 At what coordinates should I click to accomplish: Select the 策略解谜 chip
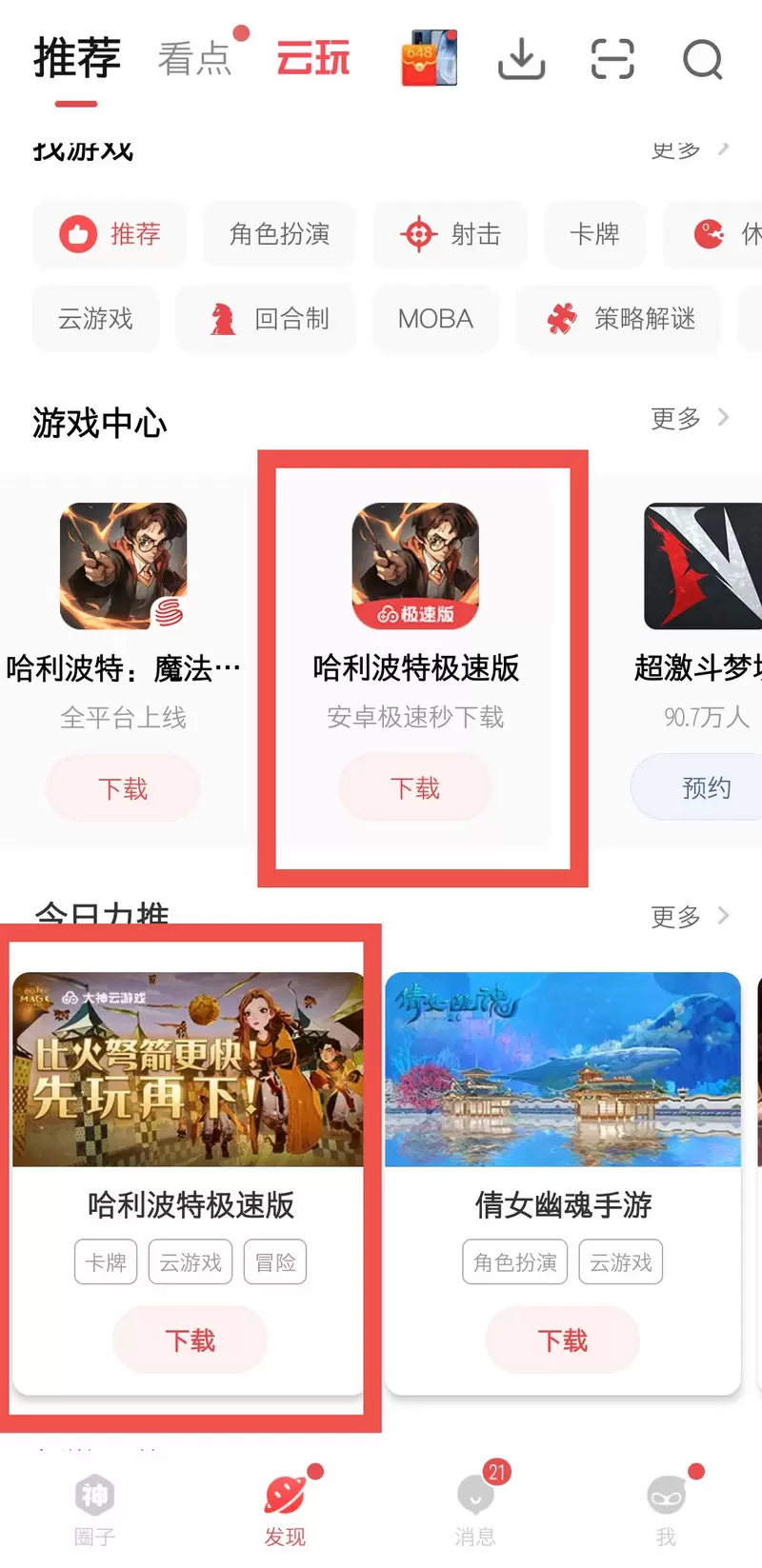620,319
